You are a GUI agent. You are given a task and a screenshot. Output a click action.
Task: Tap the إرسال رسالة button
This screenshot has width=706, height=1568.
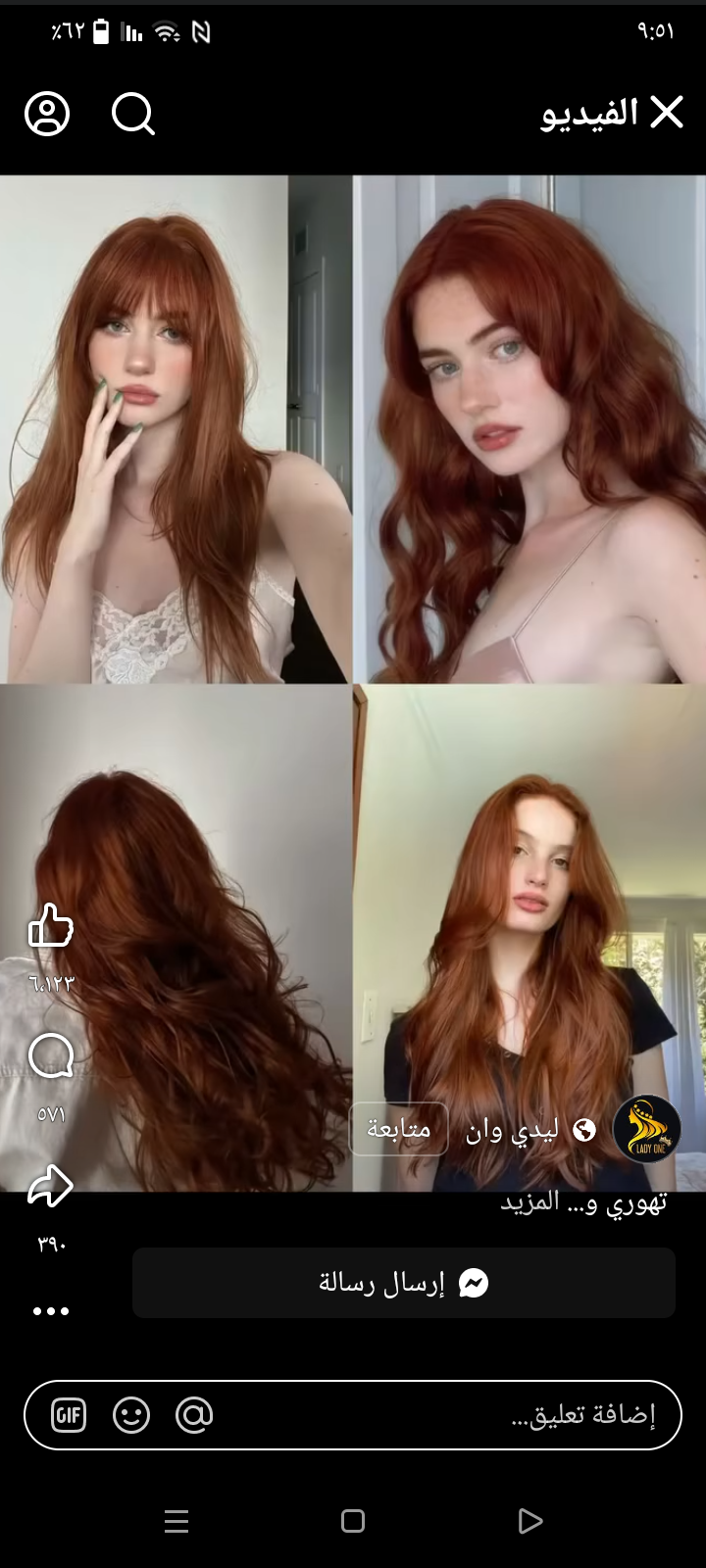404,1283
